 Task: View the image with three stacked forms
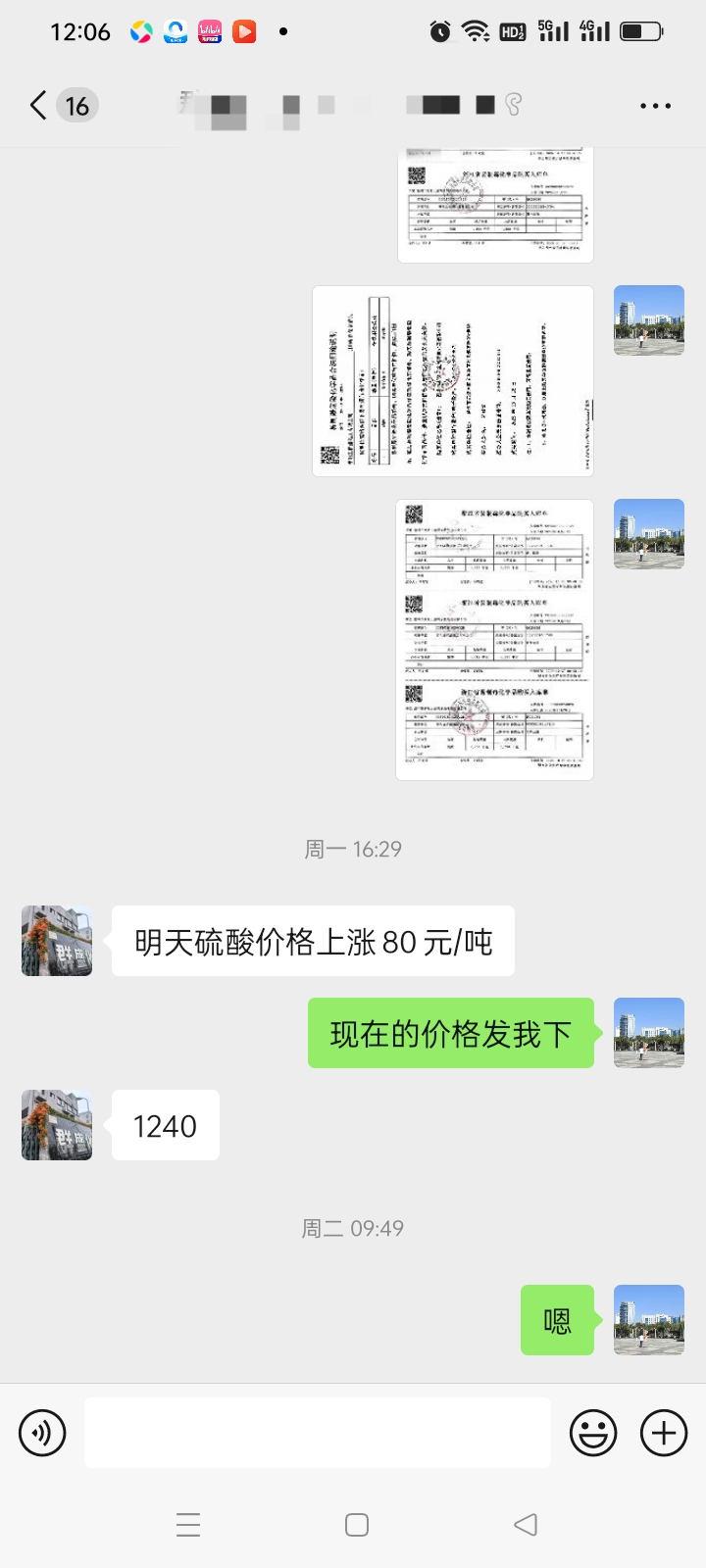(x=494, y=639)
